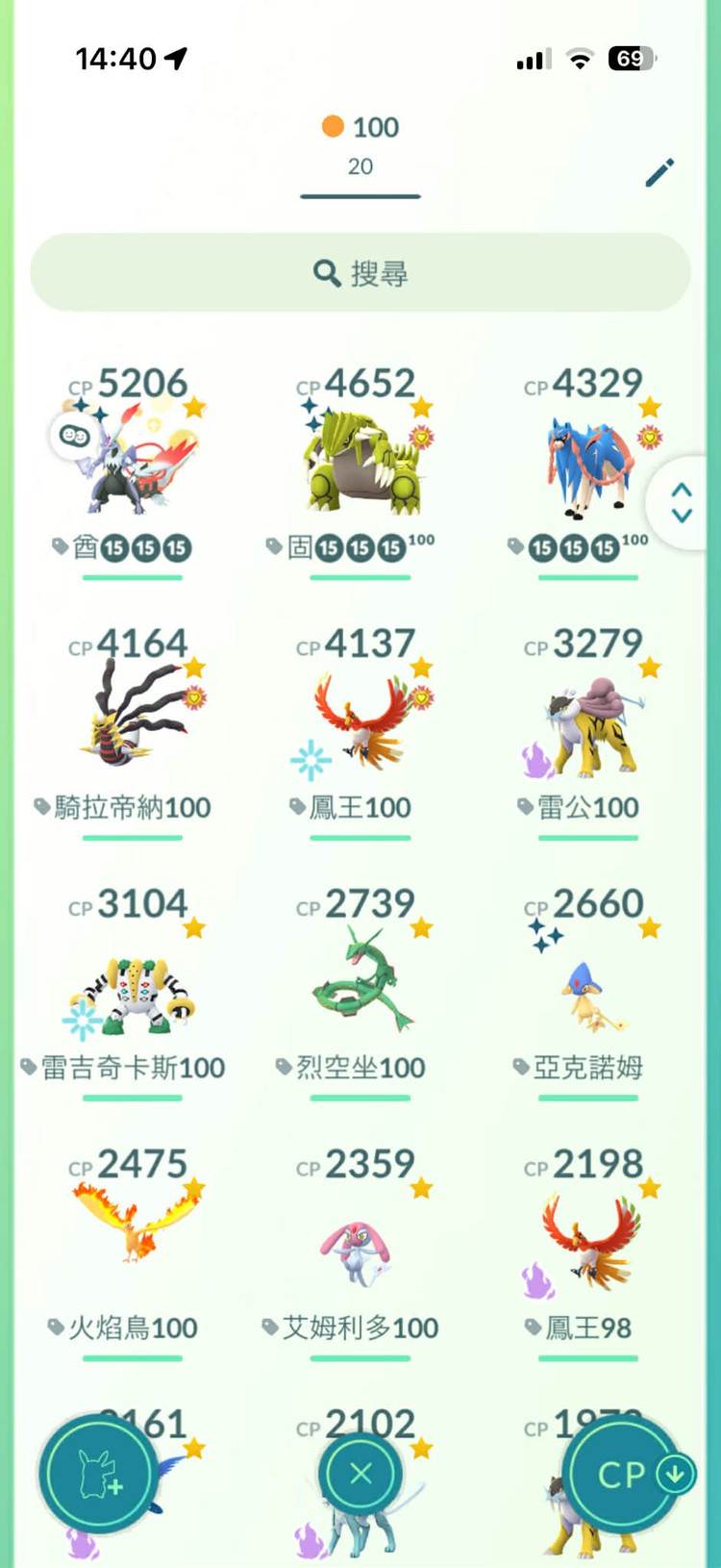This screenshot has height=1568, width=721.
Task: Collapse the right-edge chevron side panel
Action: coord(681,503)
